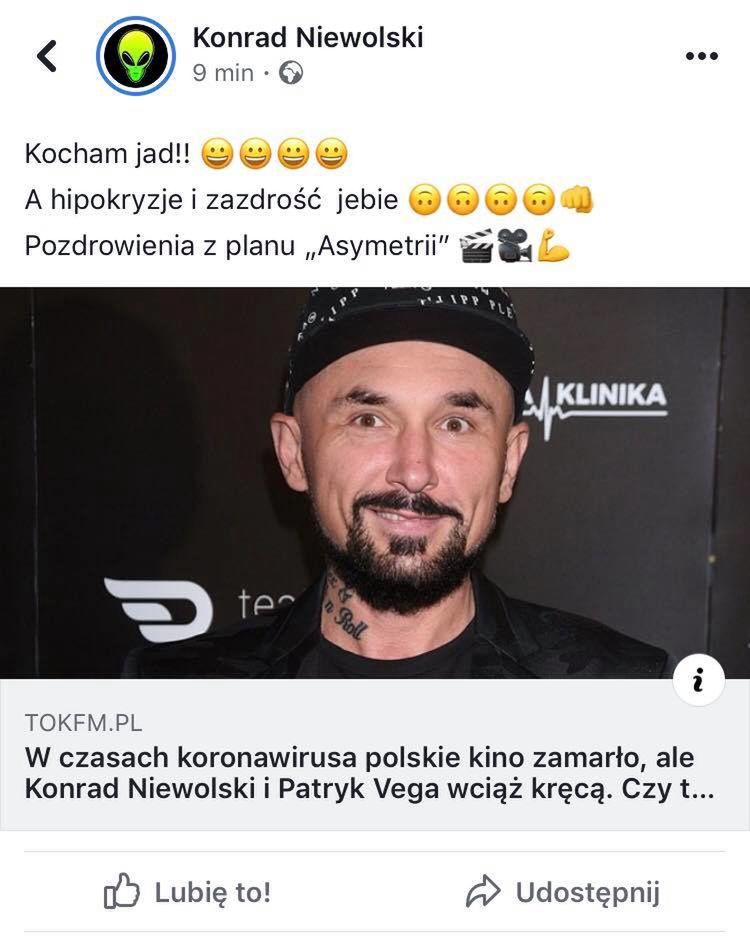This screenshot has width=750, height=940.
Task: Share the post with Udostępnij
Action: [563, 892]
